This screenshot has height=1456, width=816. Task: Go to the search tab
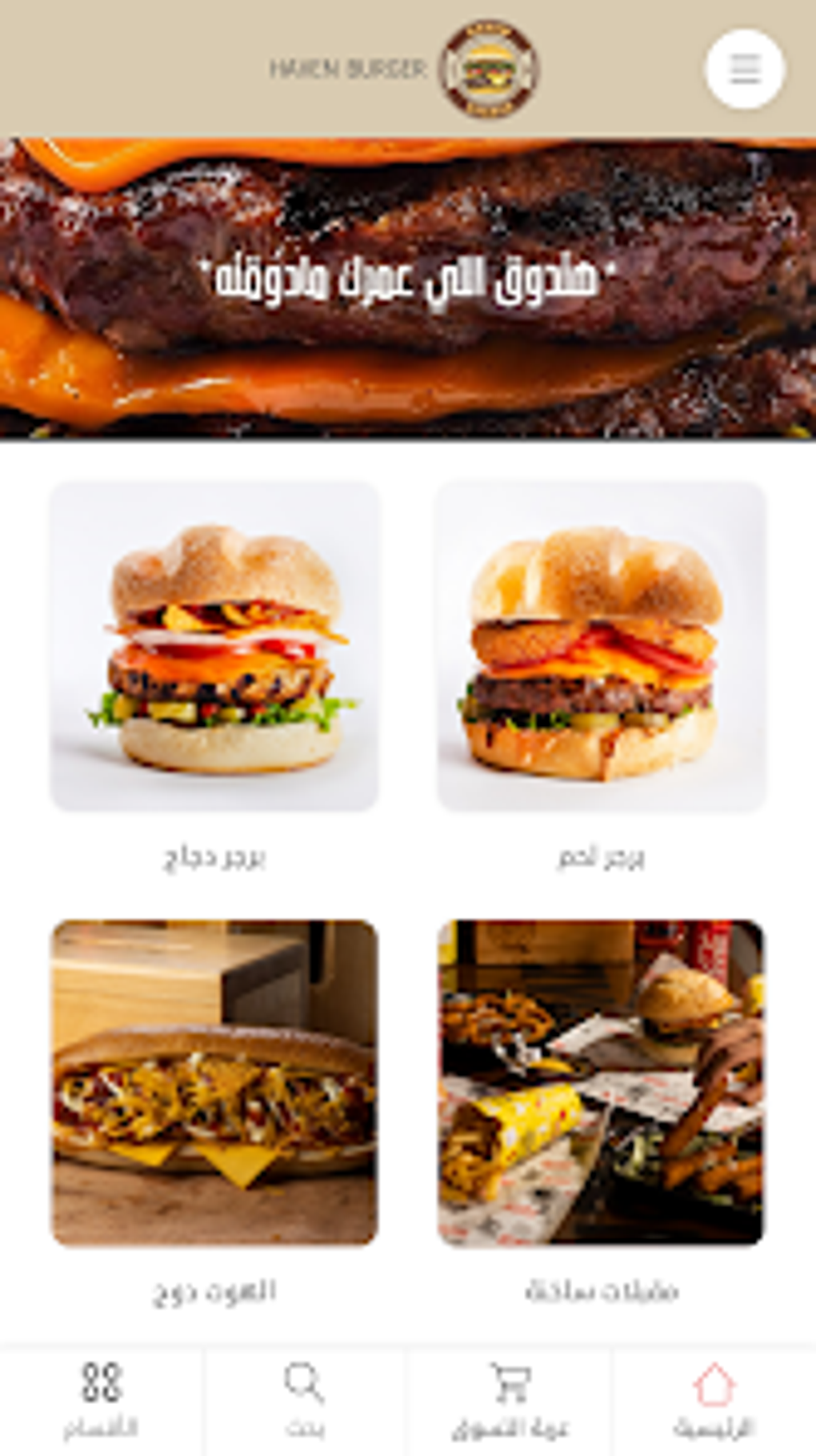(305, 1401)
